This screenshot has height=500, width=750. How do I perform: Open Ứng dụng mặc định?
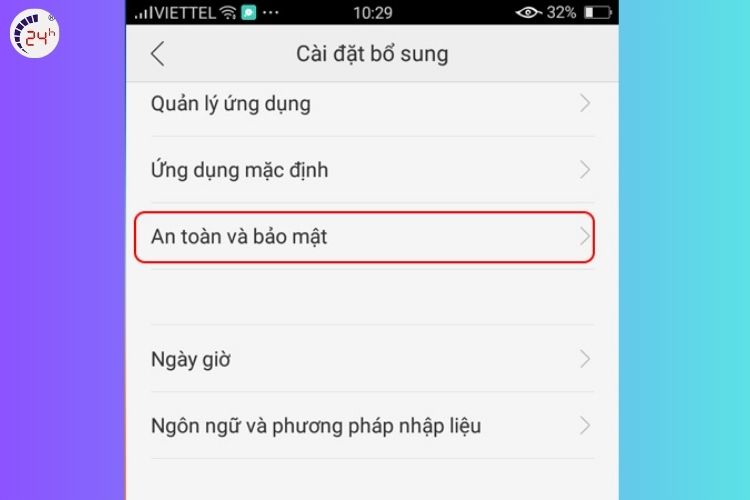[370, 170]
